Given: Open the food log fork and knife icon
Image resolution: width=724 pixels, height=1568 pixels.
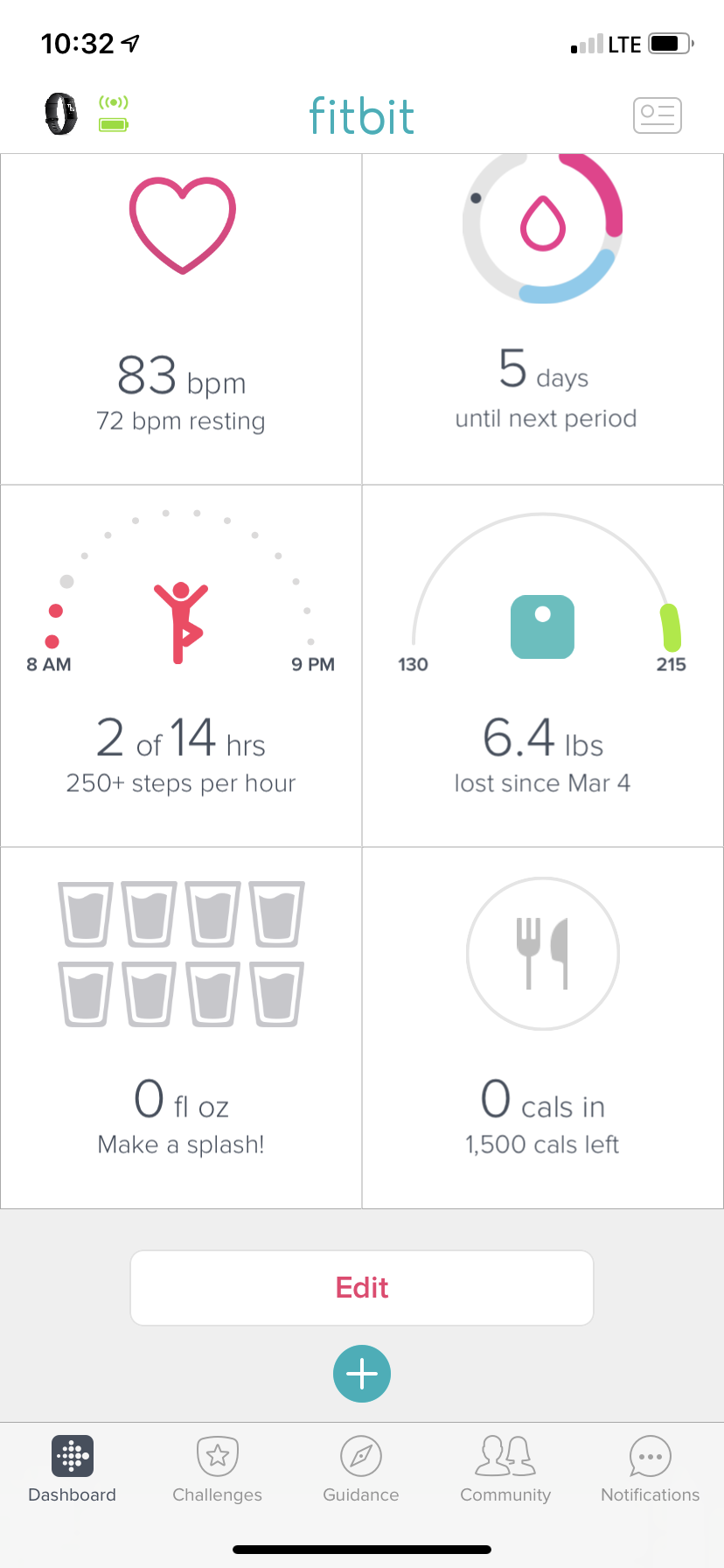Looking at the screenshot, I should (542, 954).
